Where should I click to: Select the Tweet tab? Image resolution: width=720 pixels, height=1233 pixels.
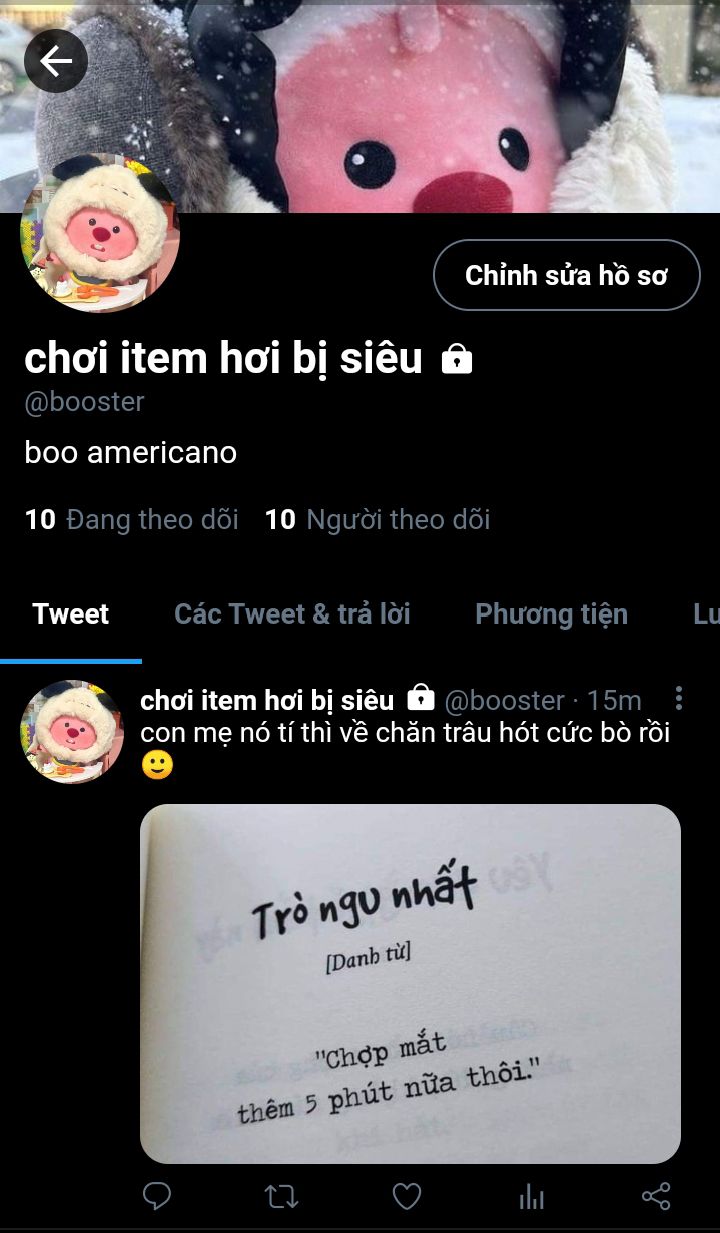(70, 614)
